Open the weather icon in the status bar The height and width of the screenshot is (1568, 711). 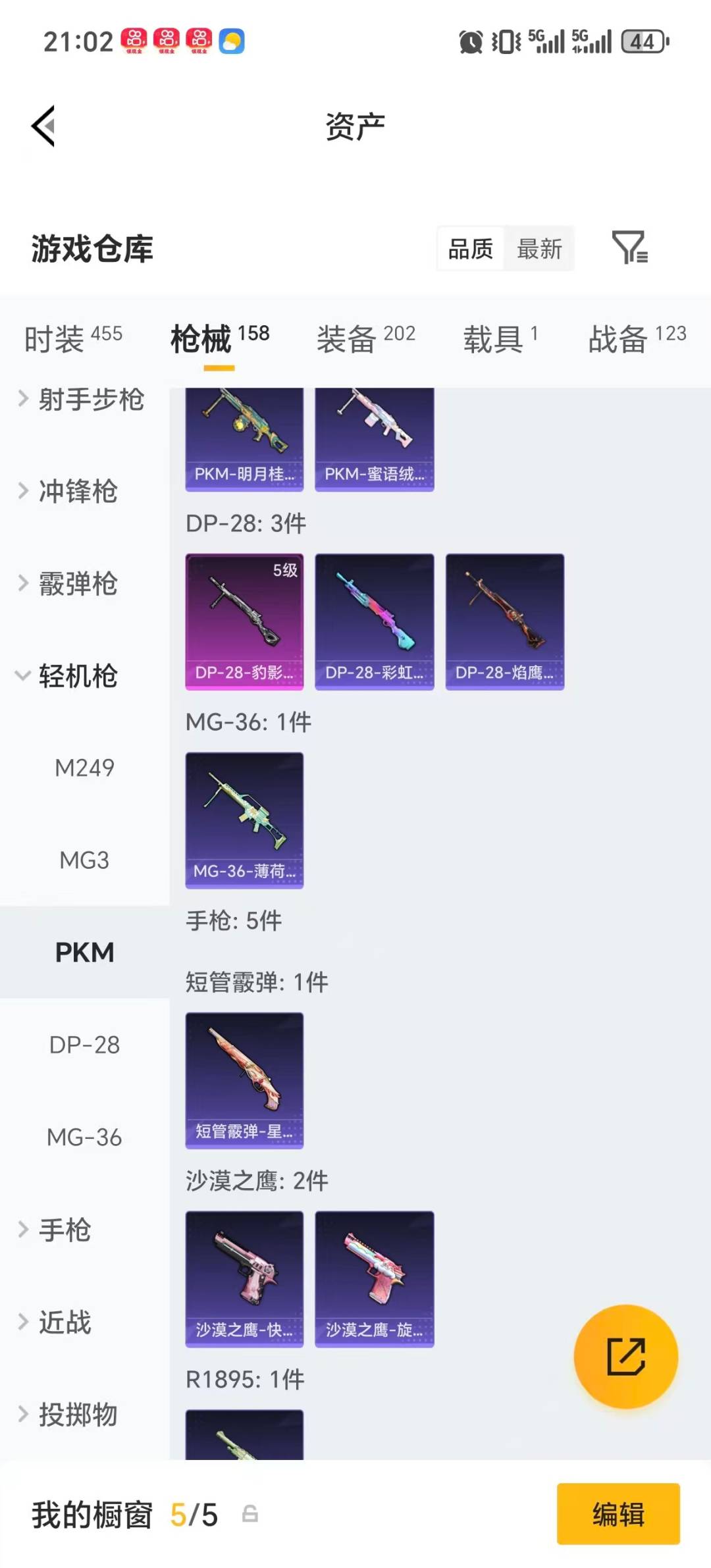pos(236,42)
